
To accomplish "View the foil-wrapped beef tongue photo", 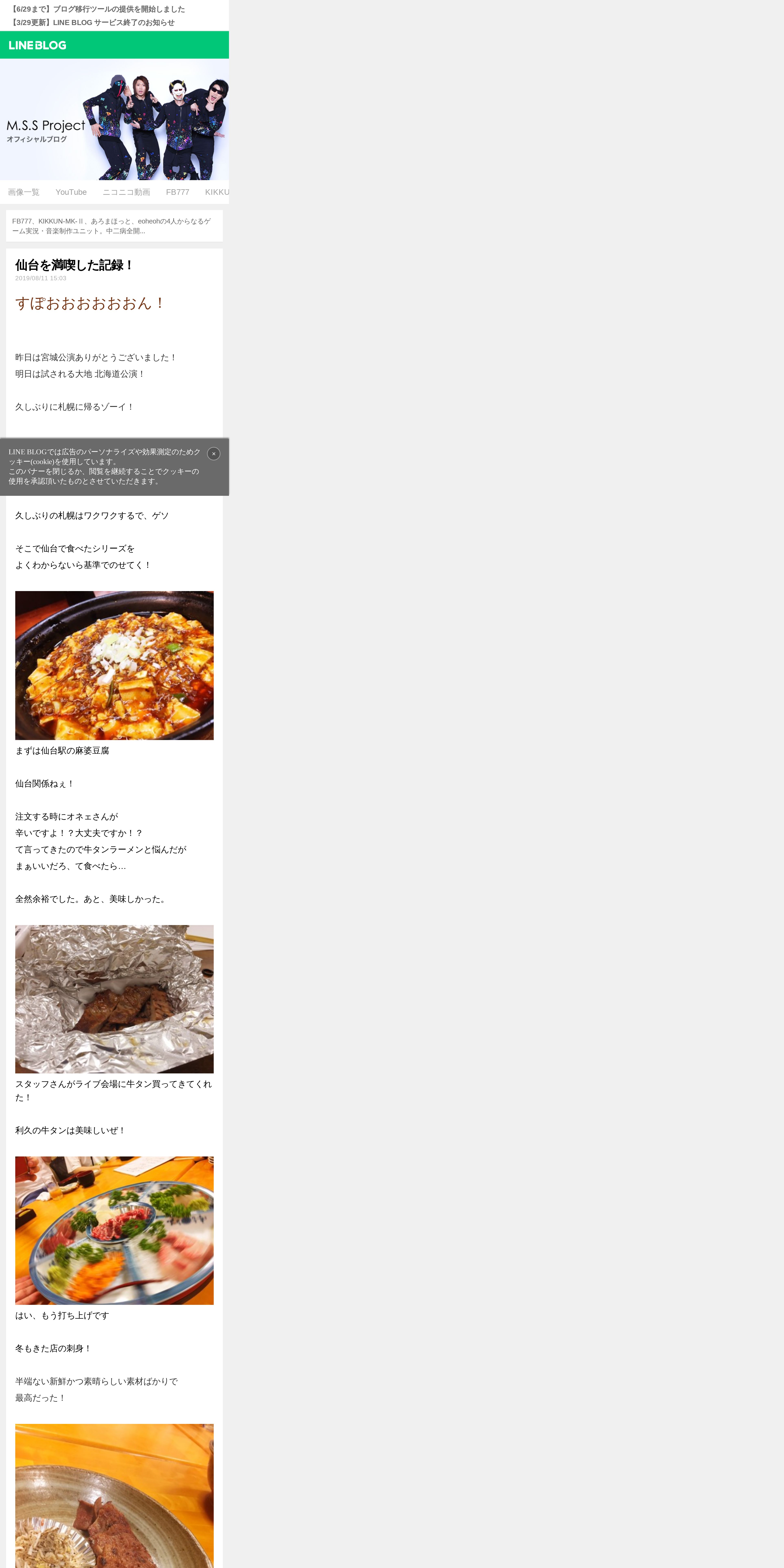I will pyautogui.click(x=114, y=999).
